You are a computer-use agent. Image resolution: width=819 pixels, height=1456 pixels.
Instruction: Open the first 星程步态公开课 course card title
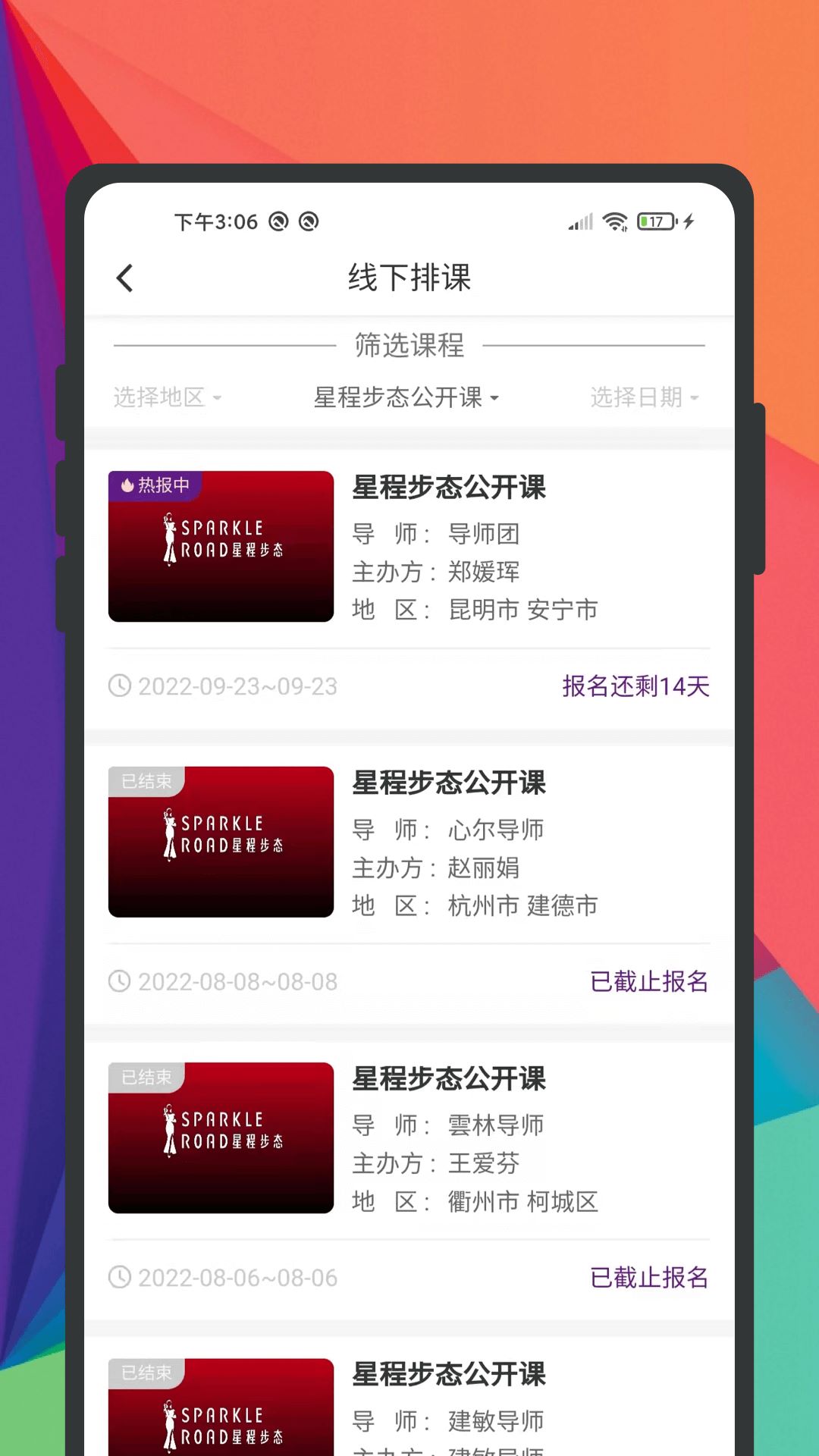449,488
